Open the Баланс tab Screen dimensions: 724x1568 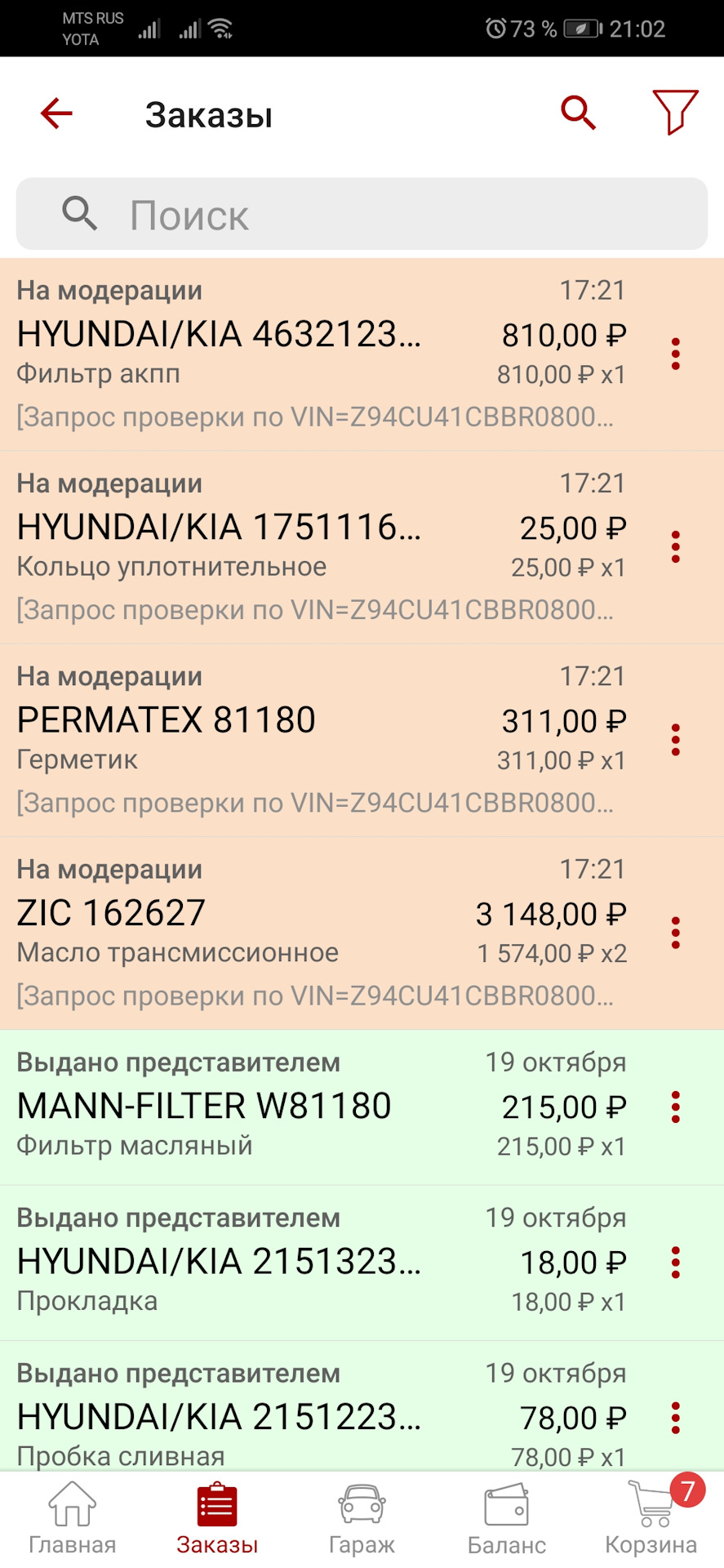(506, 1519)
